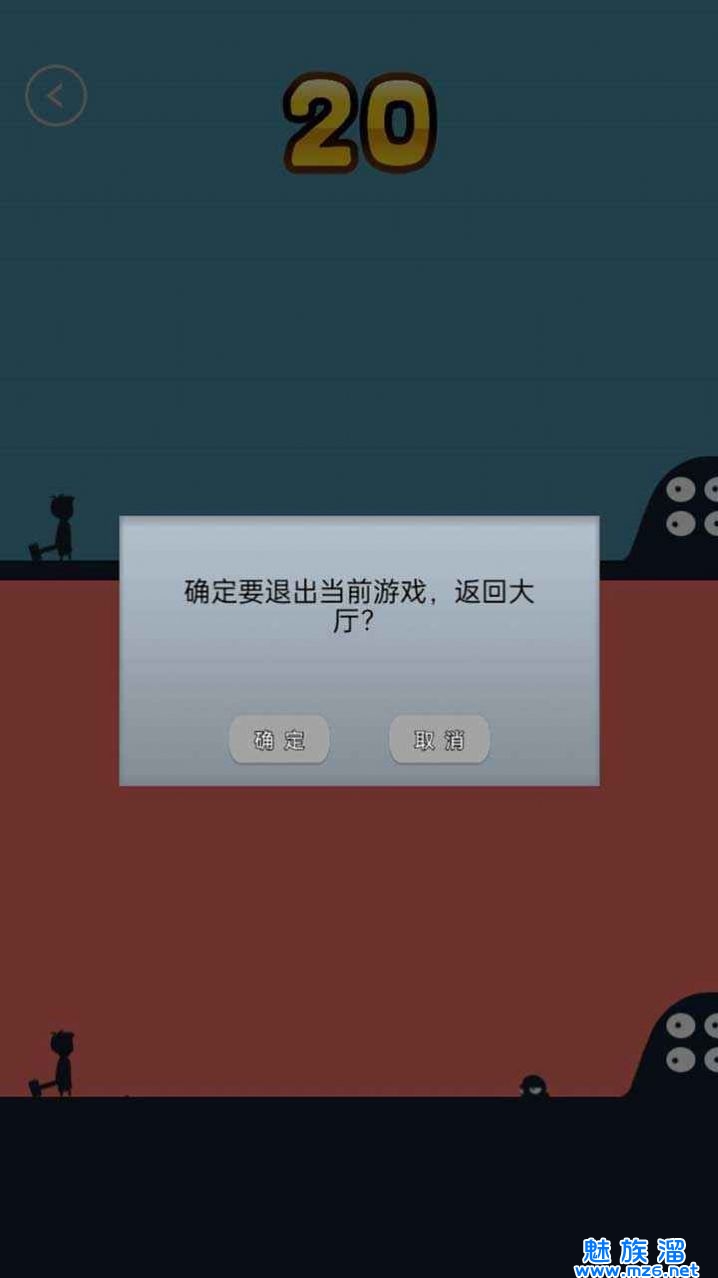Screen dimensions: 718x1278
Task: Tap the back arrow circle icon
Action: (56, 96)
